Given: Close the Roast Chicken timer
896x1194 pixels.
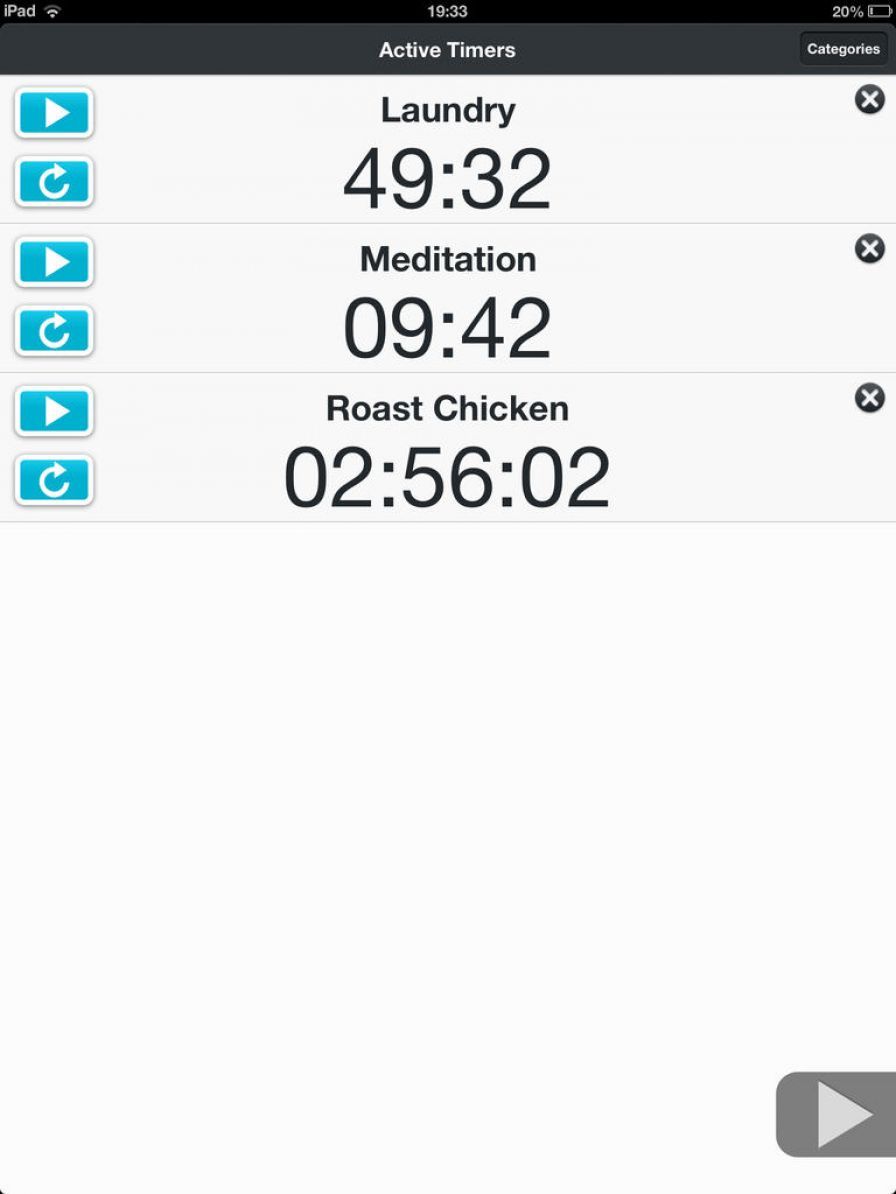Looking at the screenshot, I should [870, 398].
